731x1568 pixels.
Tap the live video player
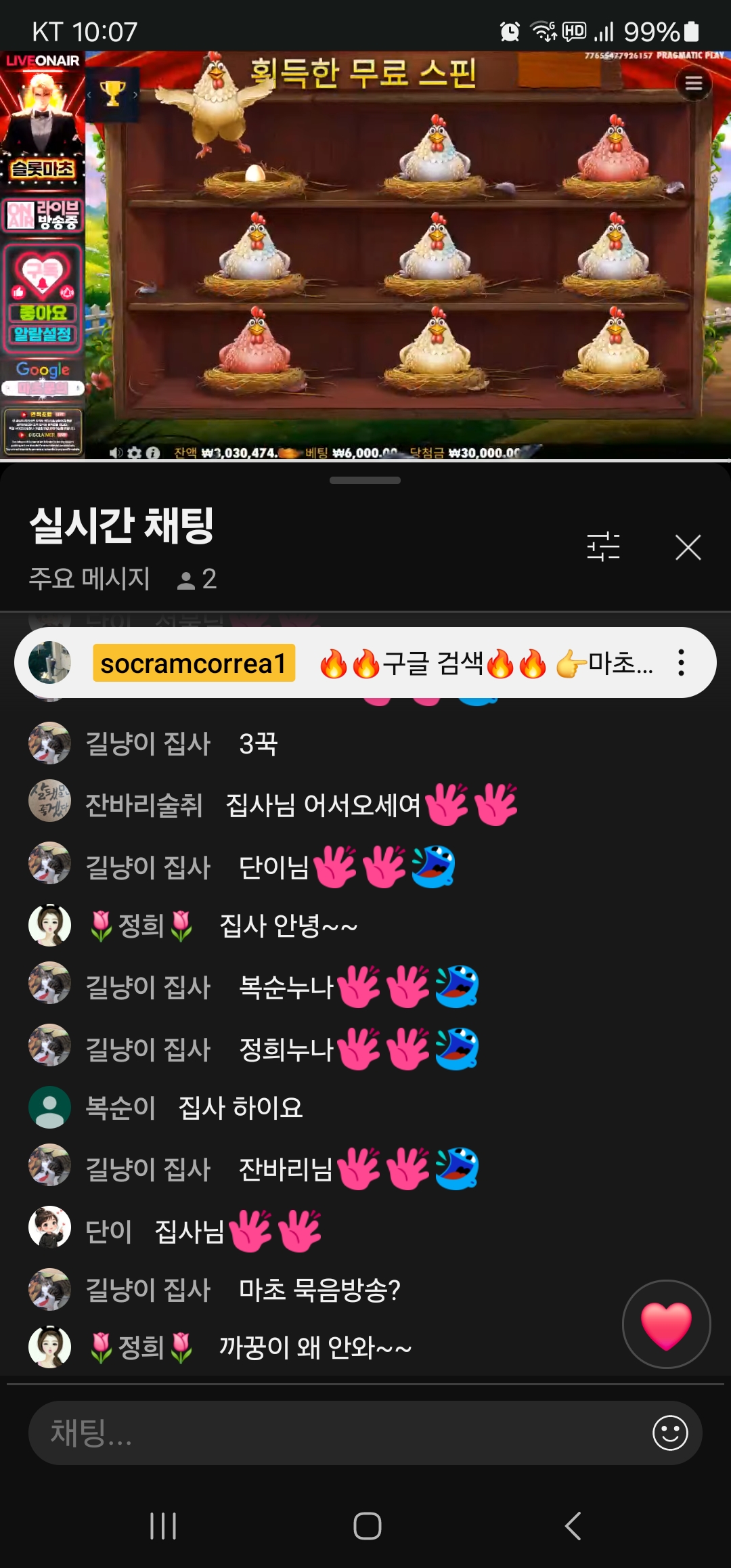tap(406, 257)
